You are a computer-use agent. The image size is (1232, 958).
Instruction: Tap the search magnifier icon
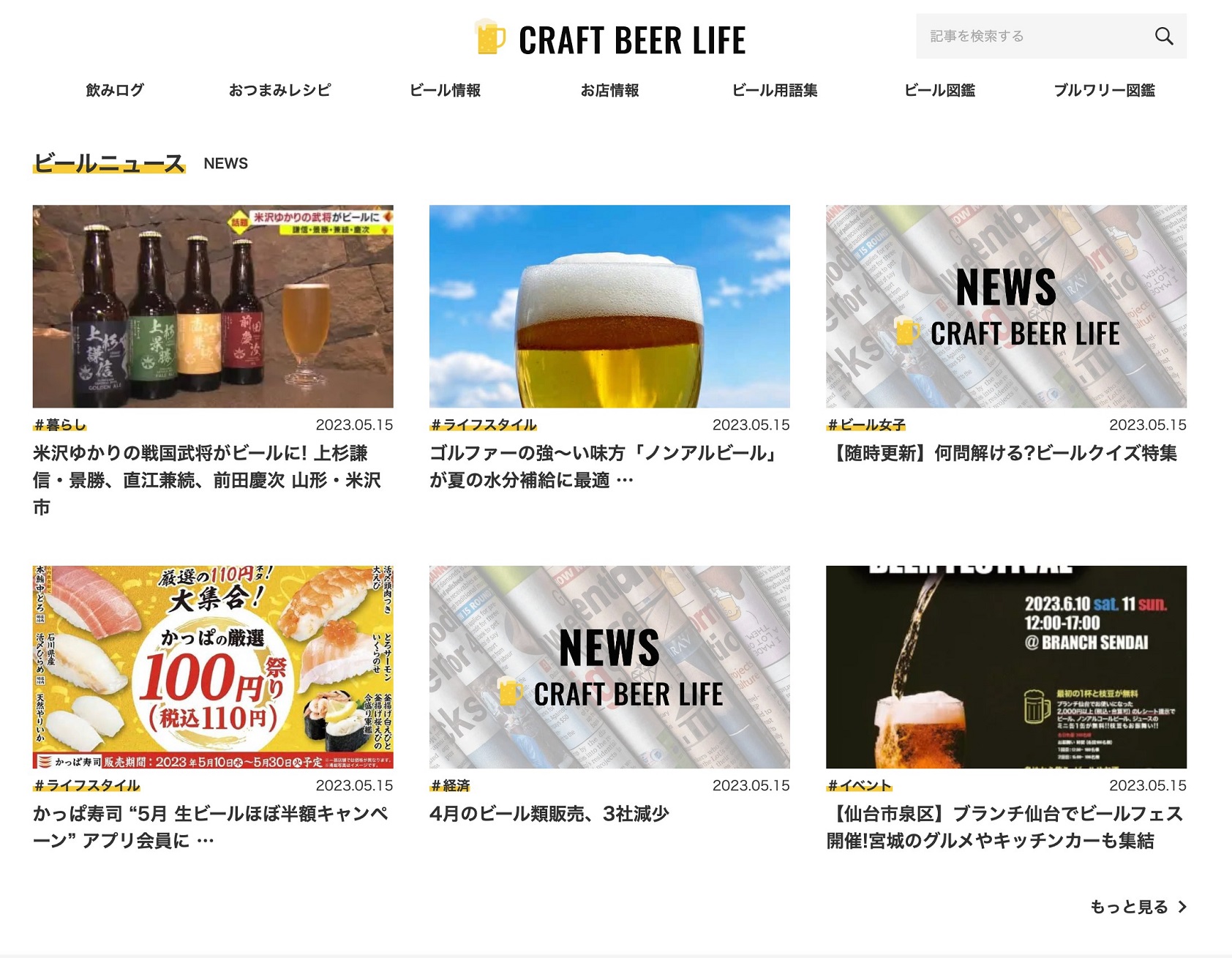coord(1163,36)
